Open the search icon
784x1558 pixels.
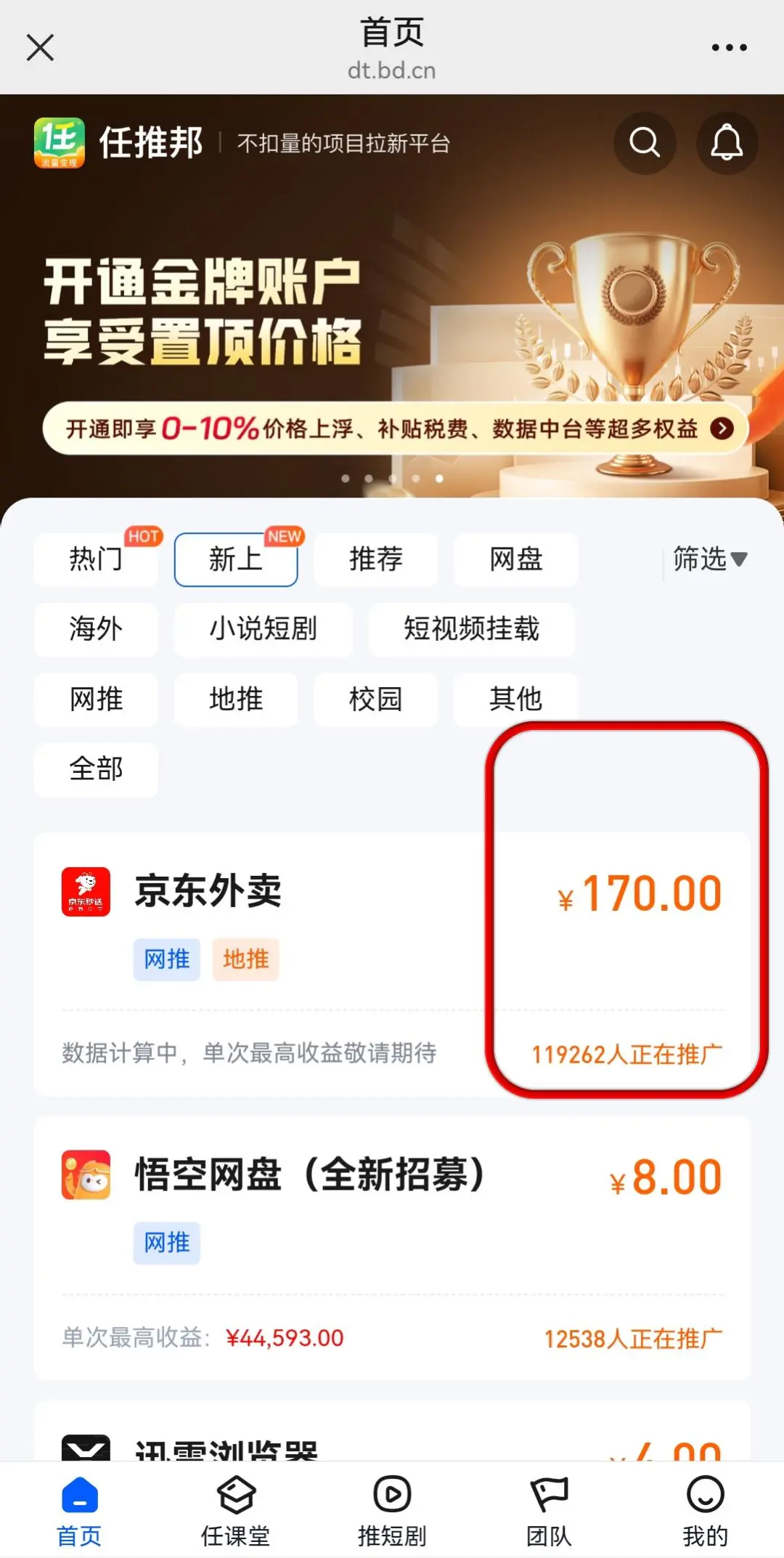pyautogui.click(x=645, y=143)
